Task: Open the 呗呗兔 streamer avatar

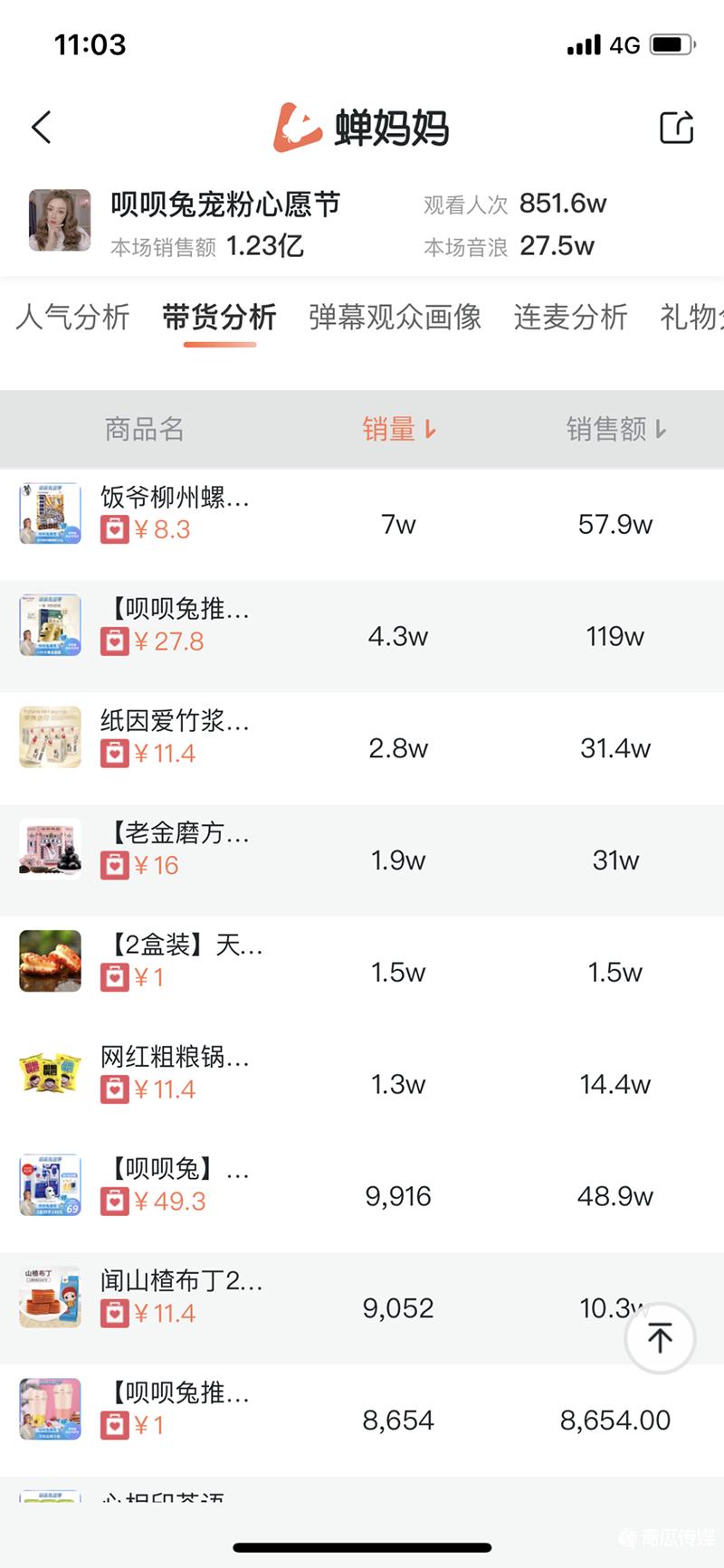Action: [60, 220]
